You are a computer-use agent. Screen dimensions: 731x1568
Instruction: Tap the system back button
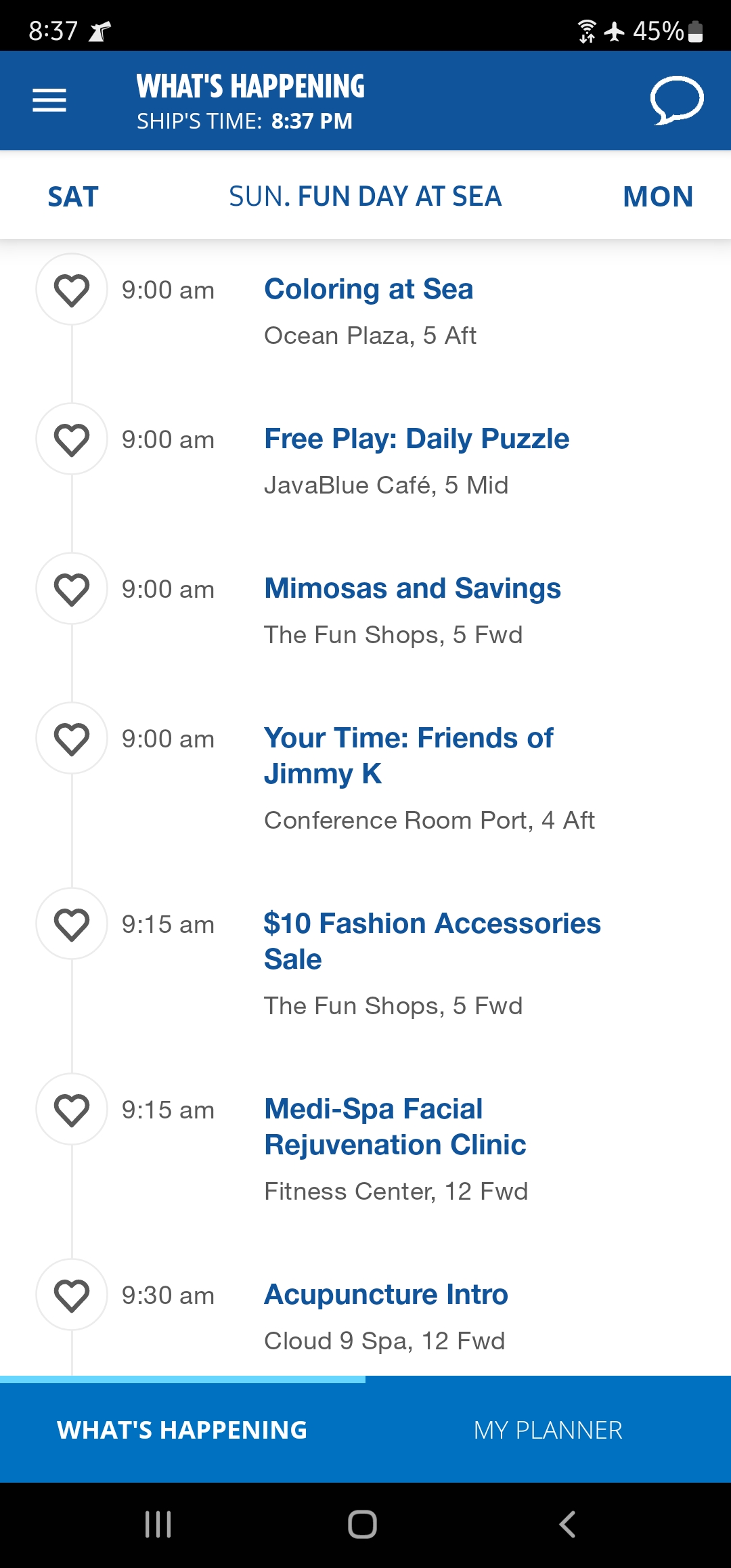click(567, 1525)
